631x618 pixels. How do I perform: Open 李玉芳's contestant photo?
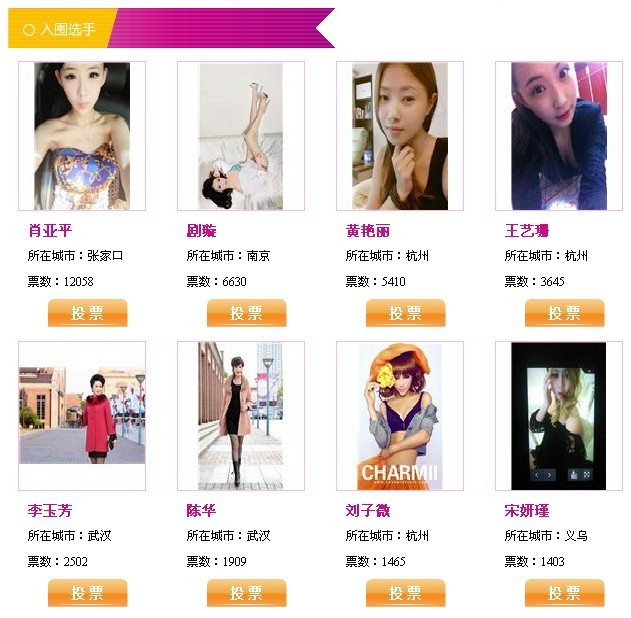[x=82, y=416]
